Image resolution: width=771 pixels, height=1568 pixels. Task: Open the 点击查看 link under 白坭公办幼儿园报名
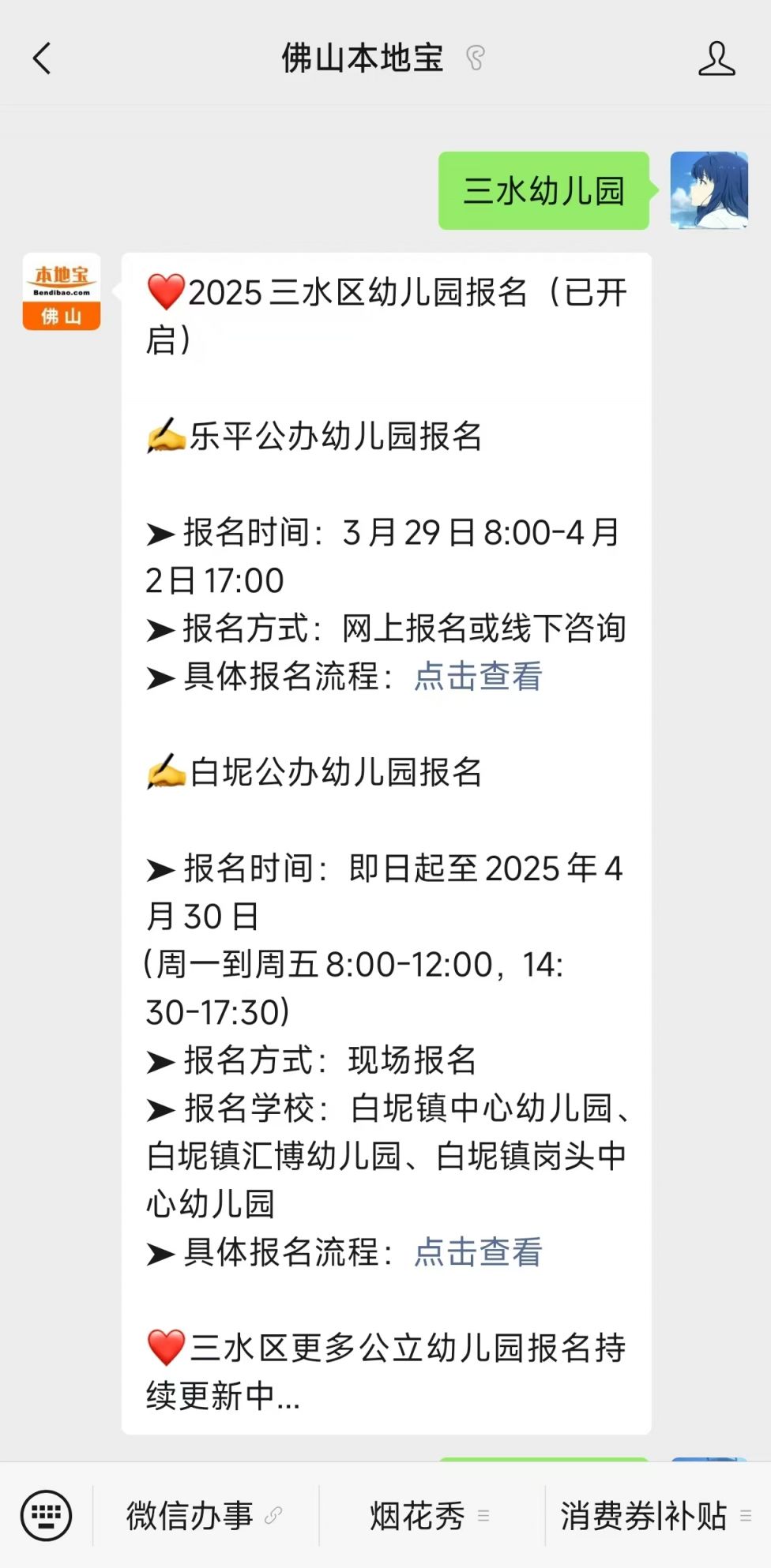[478, 1251]
